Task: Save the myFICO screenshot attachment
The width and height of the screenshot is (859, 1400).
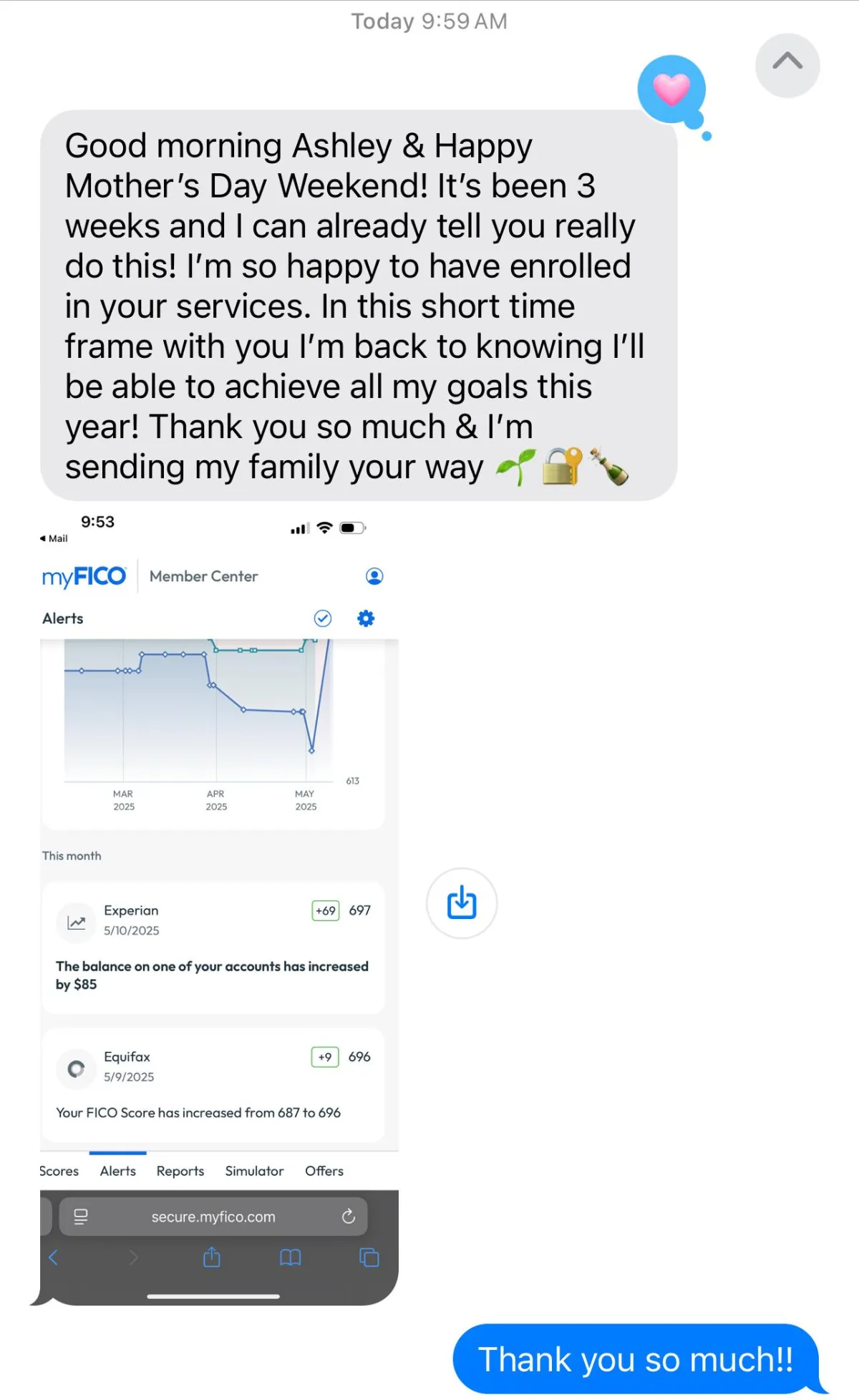Action: click(462, 903)
